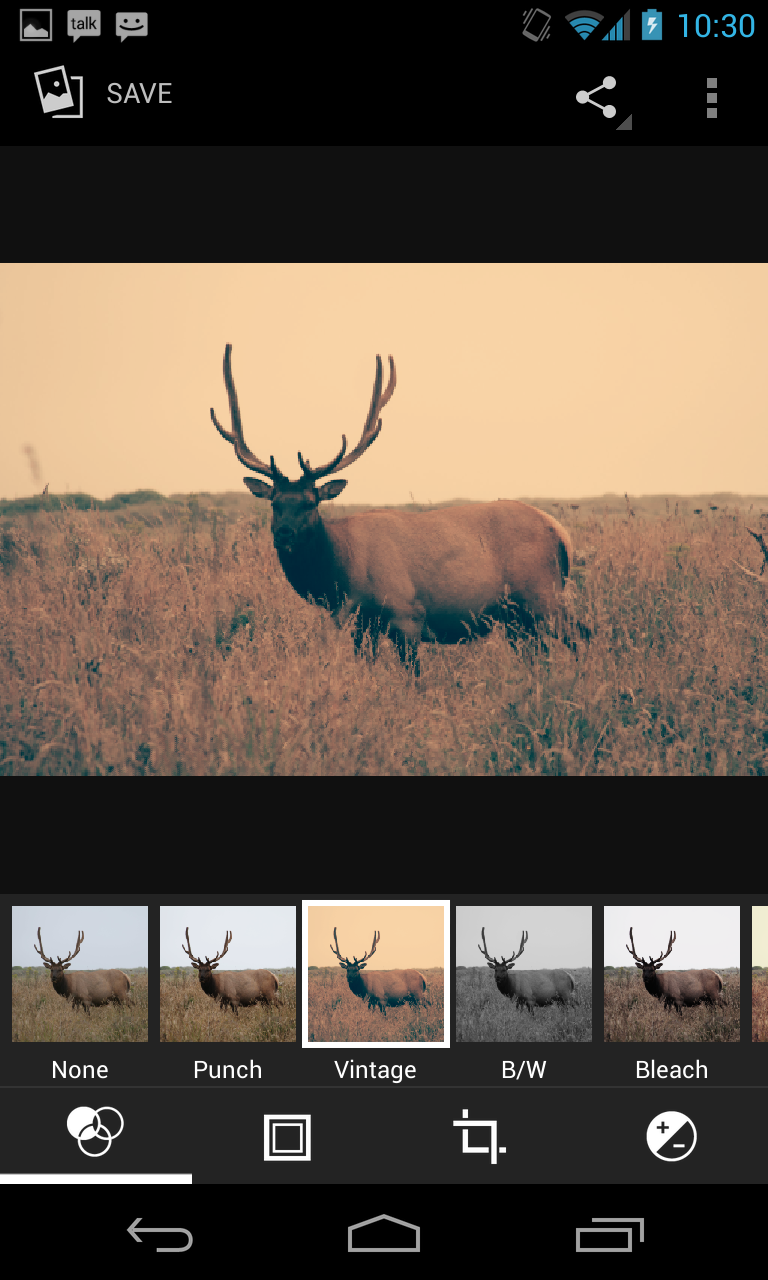Select the frames/borders editing tool
The width and height of the screenshot is (768, 1280).
coord(288,1133)
